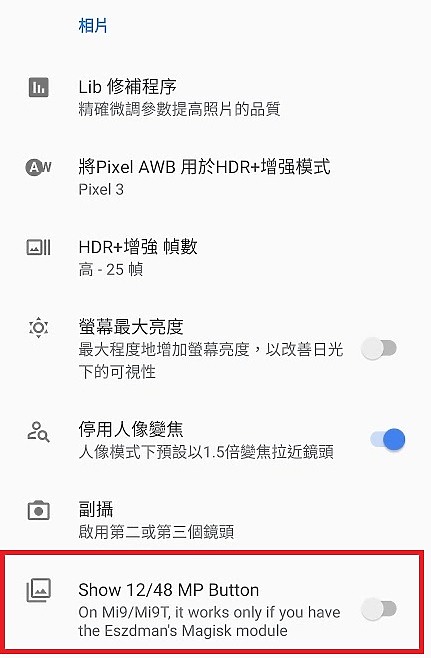Enable the 螢幕最大亮度 switch
Viewport: 431px width, 658px height.
[379, 349]
